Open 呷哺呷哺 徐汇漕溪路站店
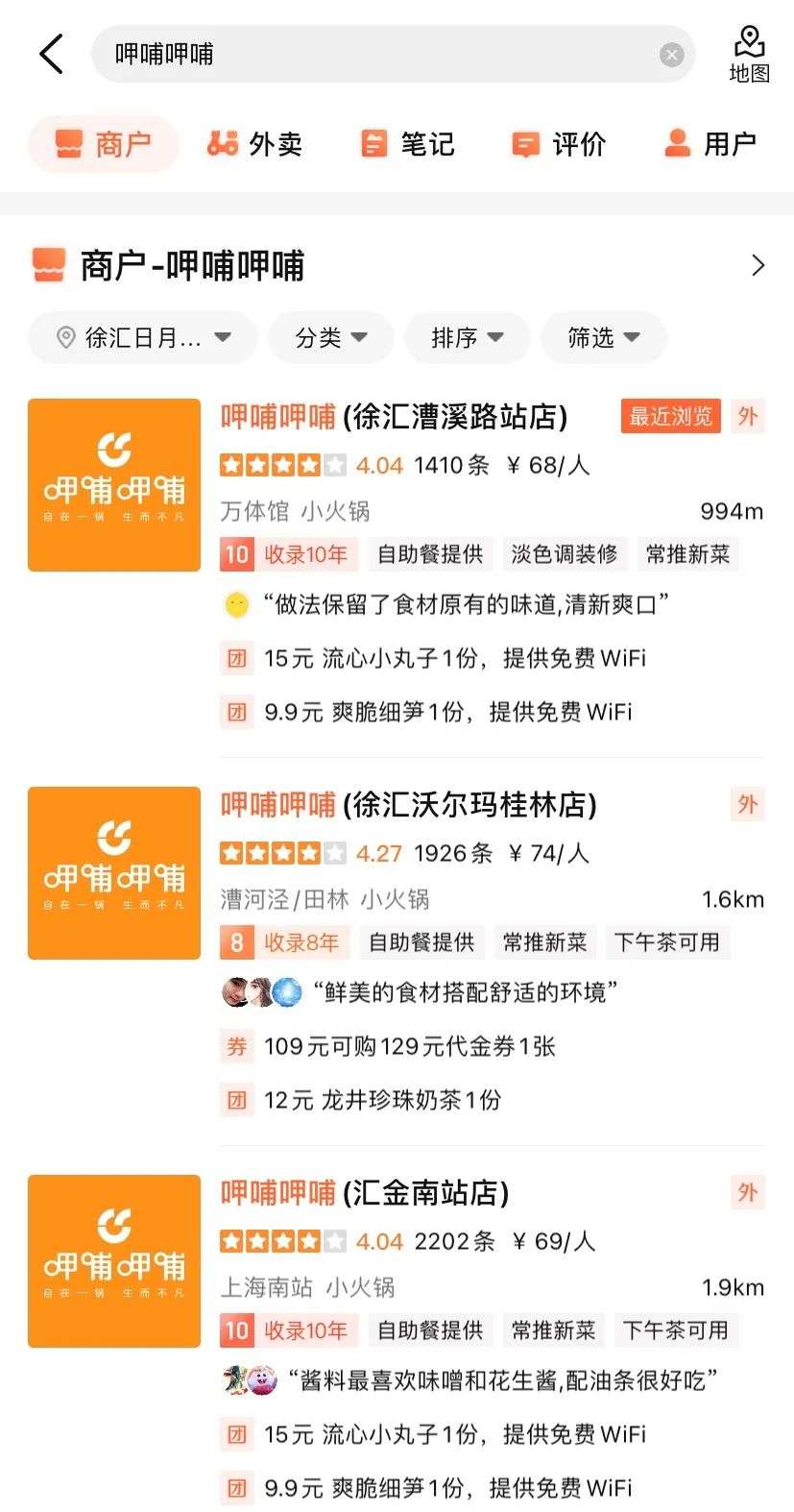794x1512 pixels. pyautogui.click(x=394, y=417)
